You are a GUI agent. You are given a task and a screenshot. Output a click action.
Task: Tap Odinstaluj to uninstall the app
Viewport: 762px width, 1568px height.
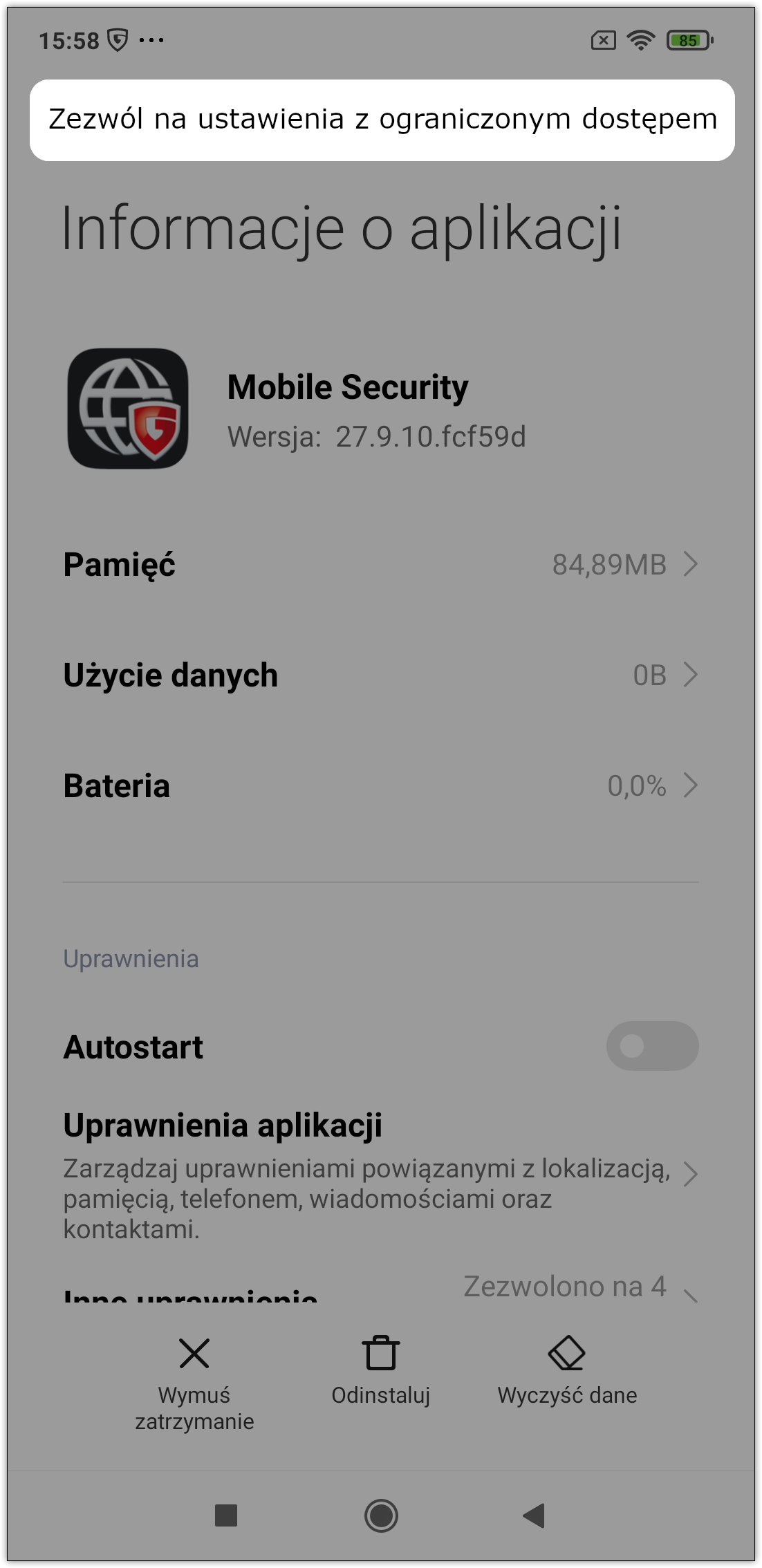coord(380,1372)
